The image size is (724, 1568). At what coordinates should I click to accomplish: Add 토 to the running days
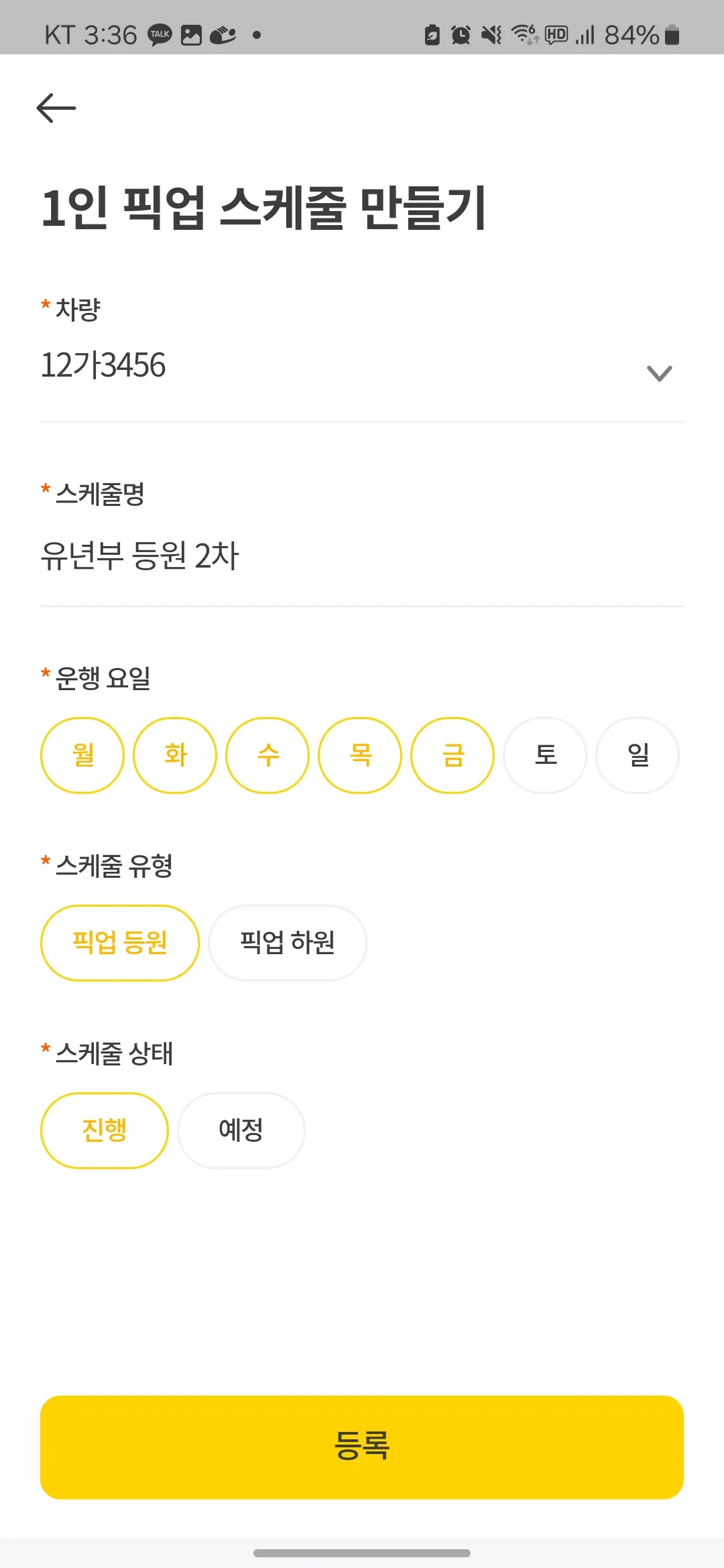545,755
